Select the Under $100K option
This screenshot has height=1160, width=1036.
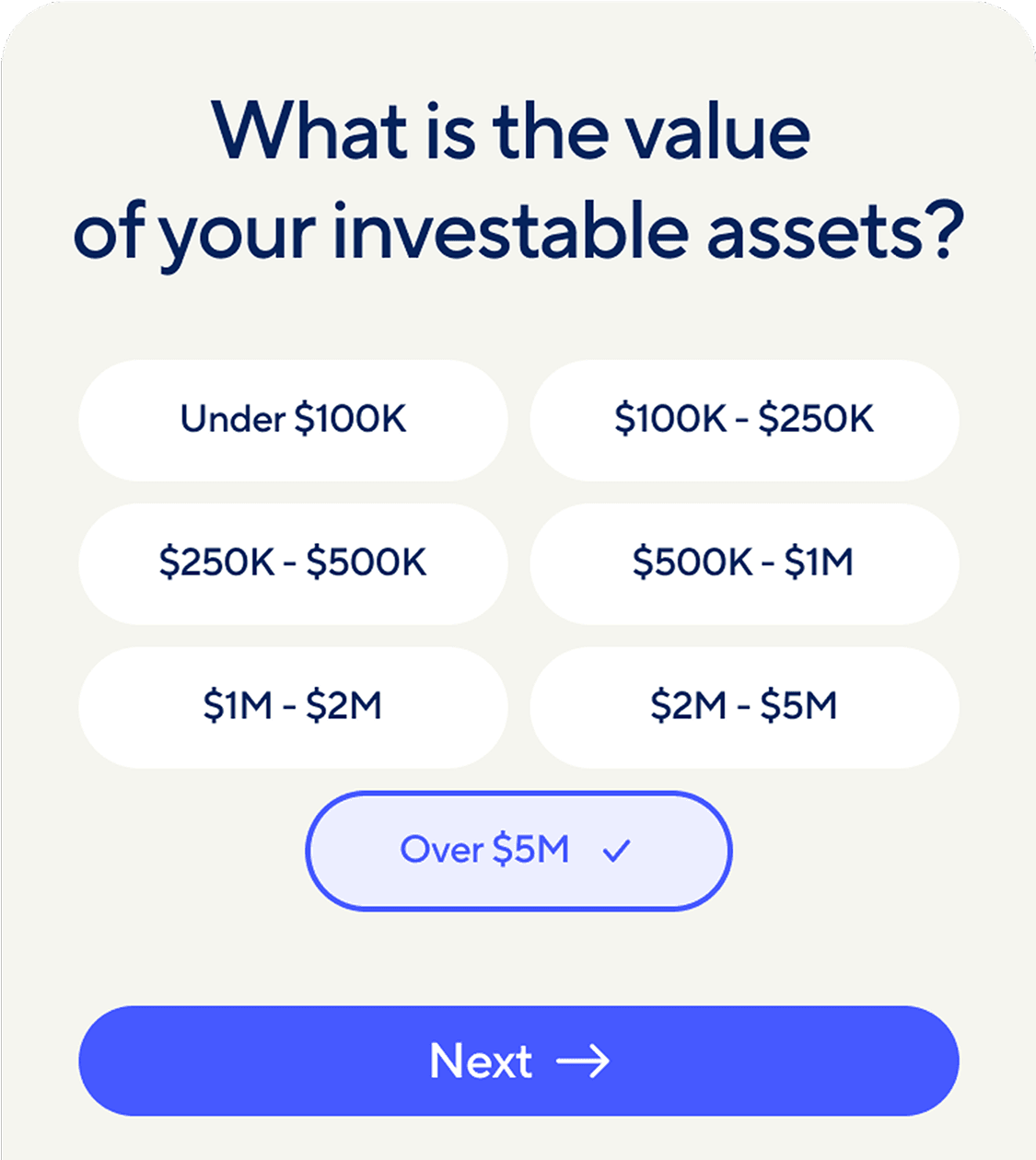(x=293, y=420)
